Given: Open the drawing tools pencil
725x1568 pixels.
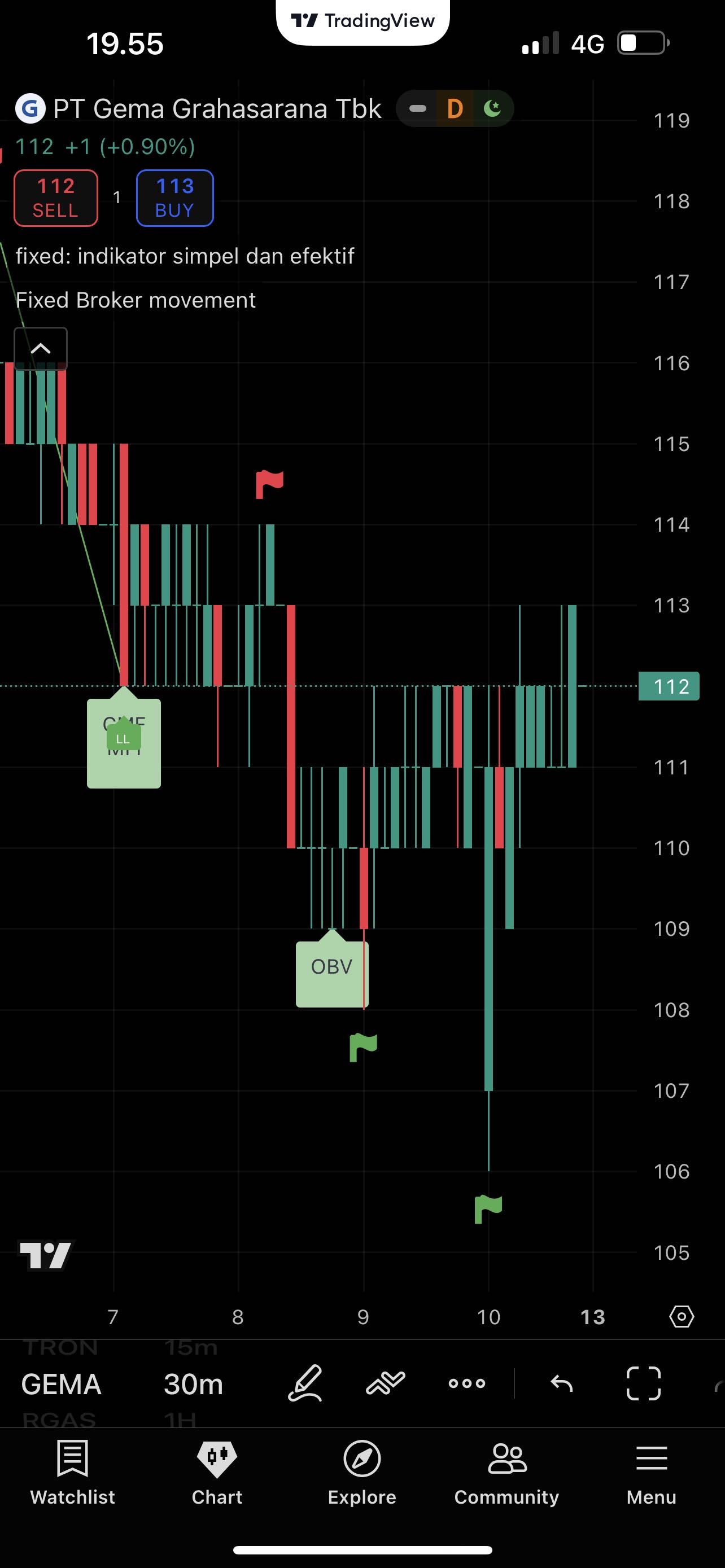Looking at the screenshot, I should point(304,1383).
